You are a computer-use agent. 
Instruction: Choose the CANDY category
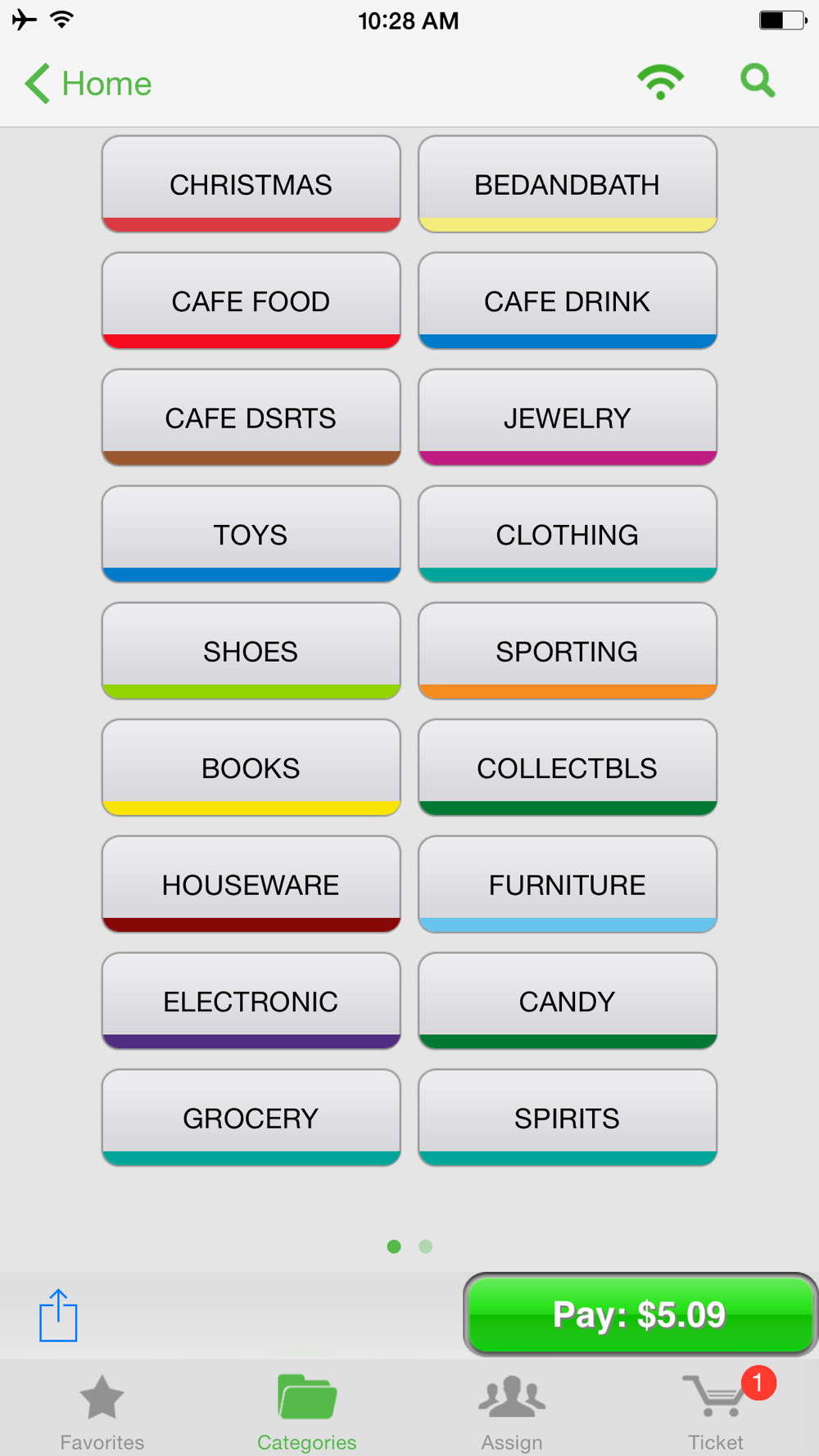[568, 1001]
